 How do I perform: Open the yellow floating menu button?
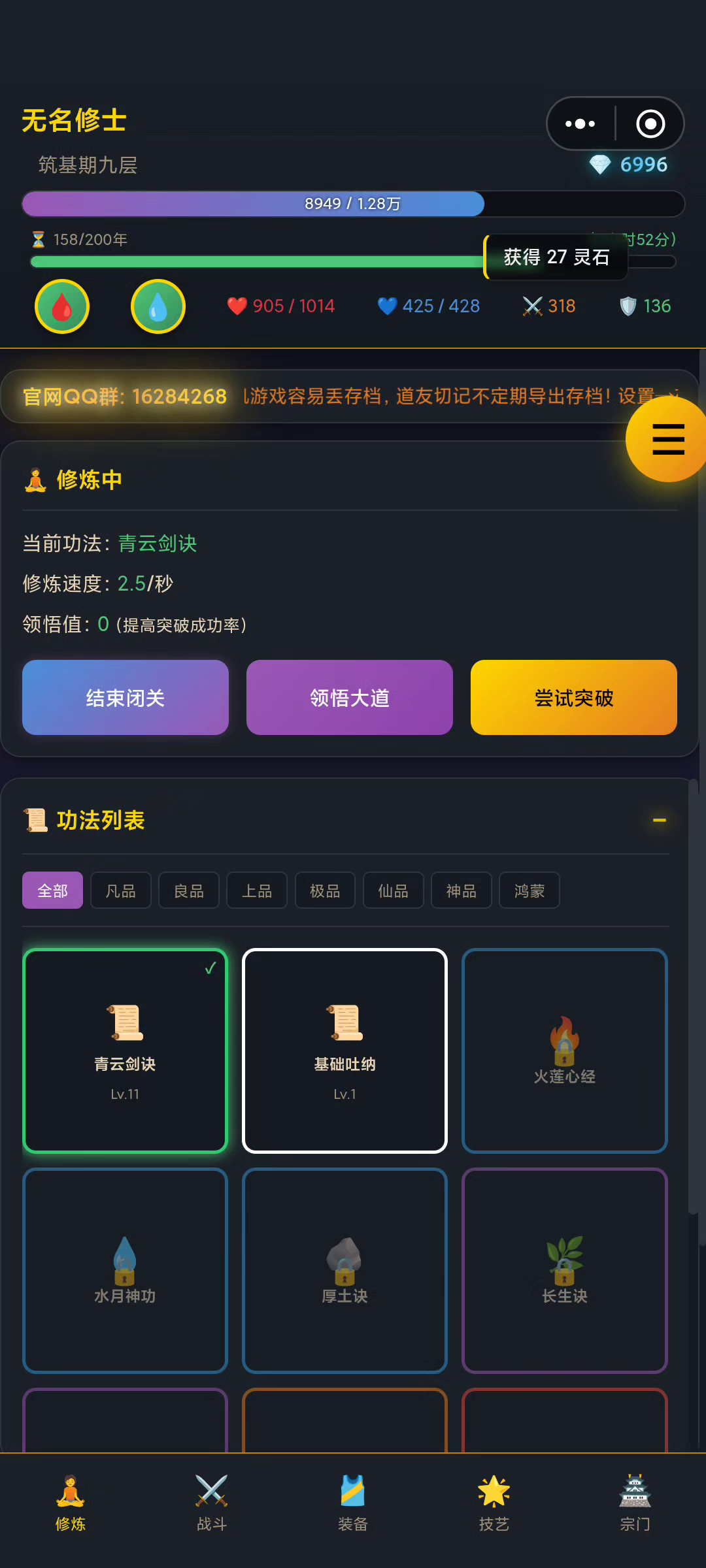coord(667,439)
